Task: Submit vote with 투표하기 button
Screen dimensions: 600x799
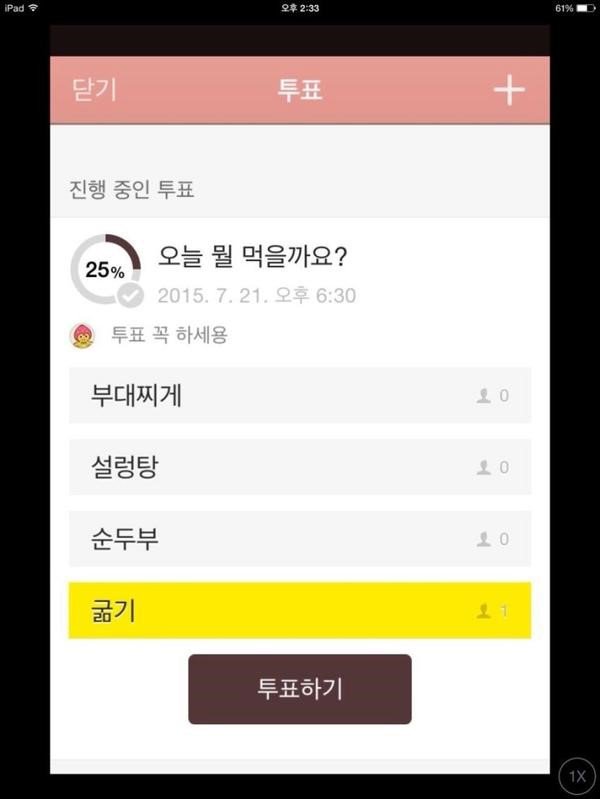Action: pyautogui.click(x=299, y=689)
